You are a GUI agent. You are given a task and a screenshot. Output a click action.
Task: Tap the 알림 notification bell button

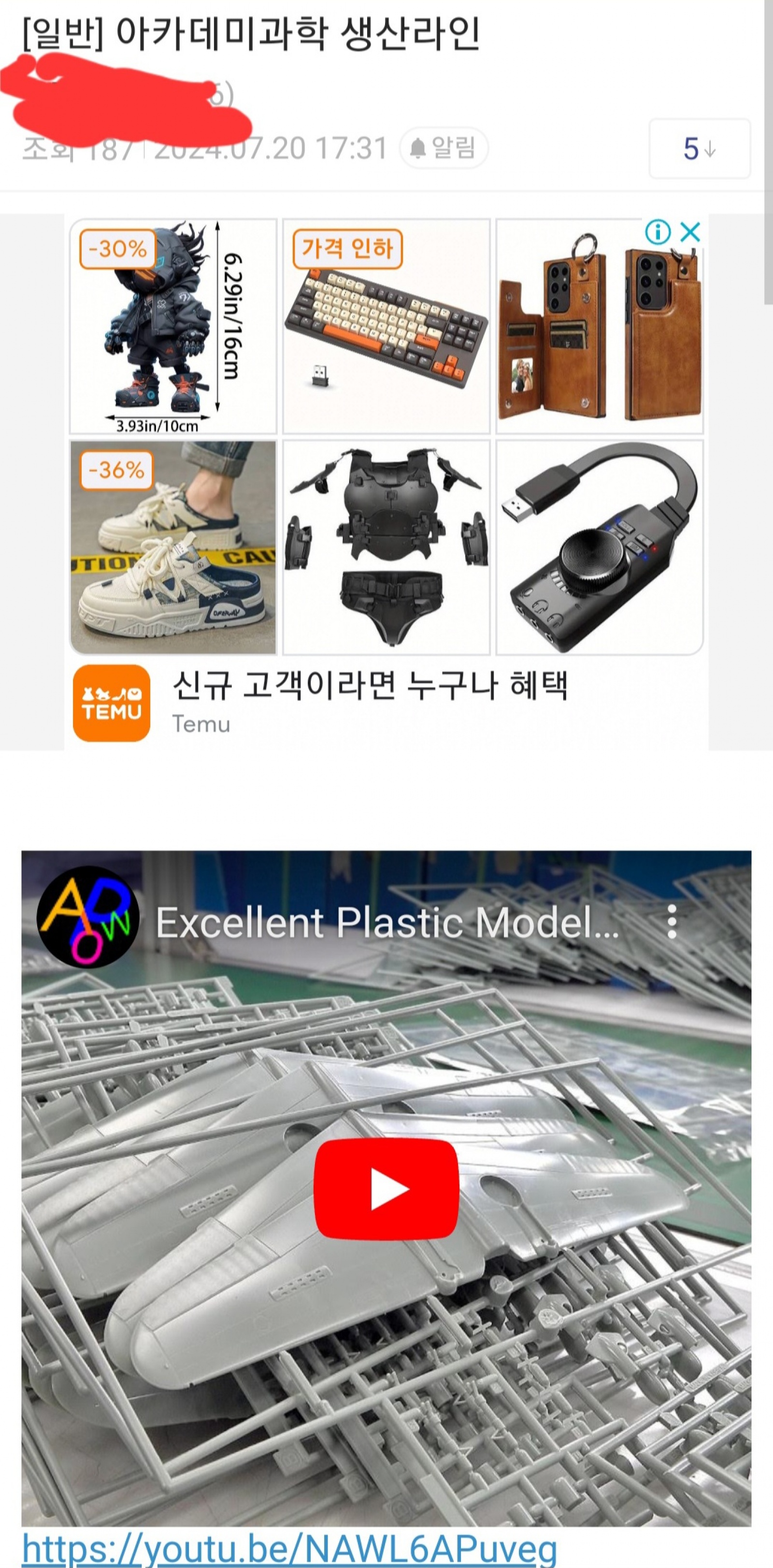443,148
